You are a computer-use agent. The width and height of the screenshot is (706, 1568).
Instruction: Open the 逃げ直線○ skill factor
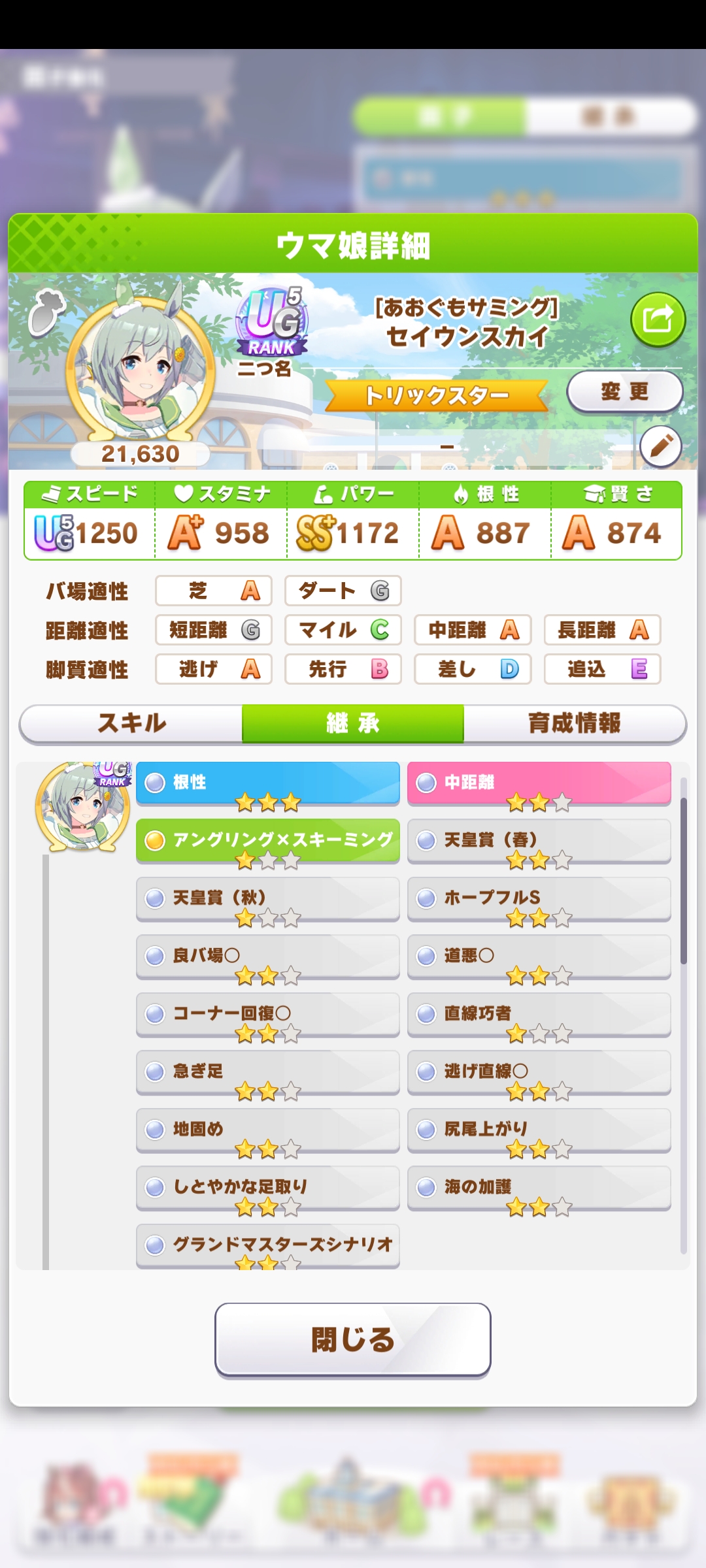pyautogui.click(x=539, y=1071)
